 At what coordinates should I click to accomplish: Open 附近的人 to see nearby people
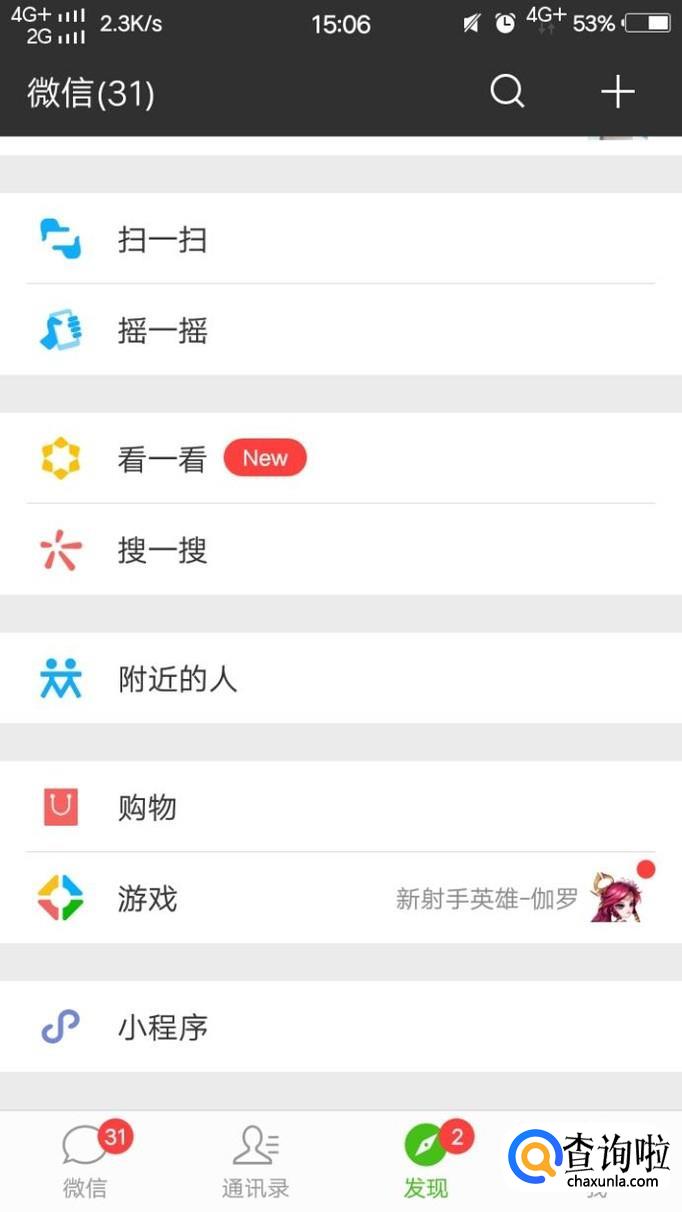click(341, 679)
